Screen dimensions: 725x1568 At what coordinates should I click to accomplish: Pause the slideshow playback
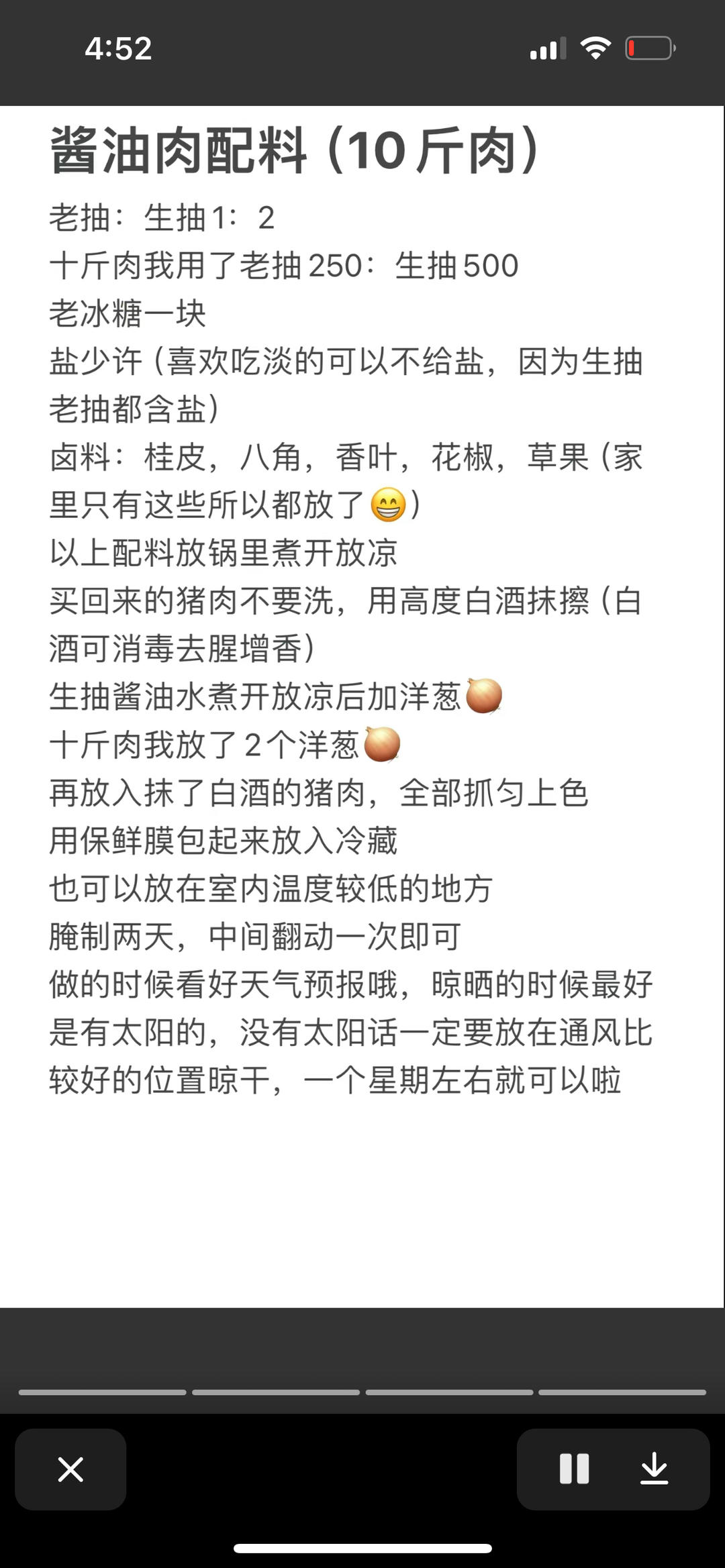click(x=575, y=1469)
